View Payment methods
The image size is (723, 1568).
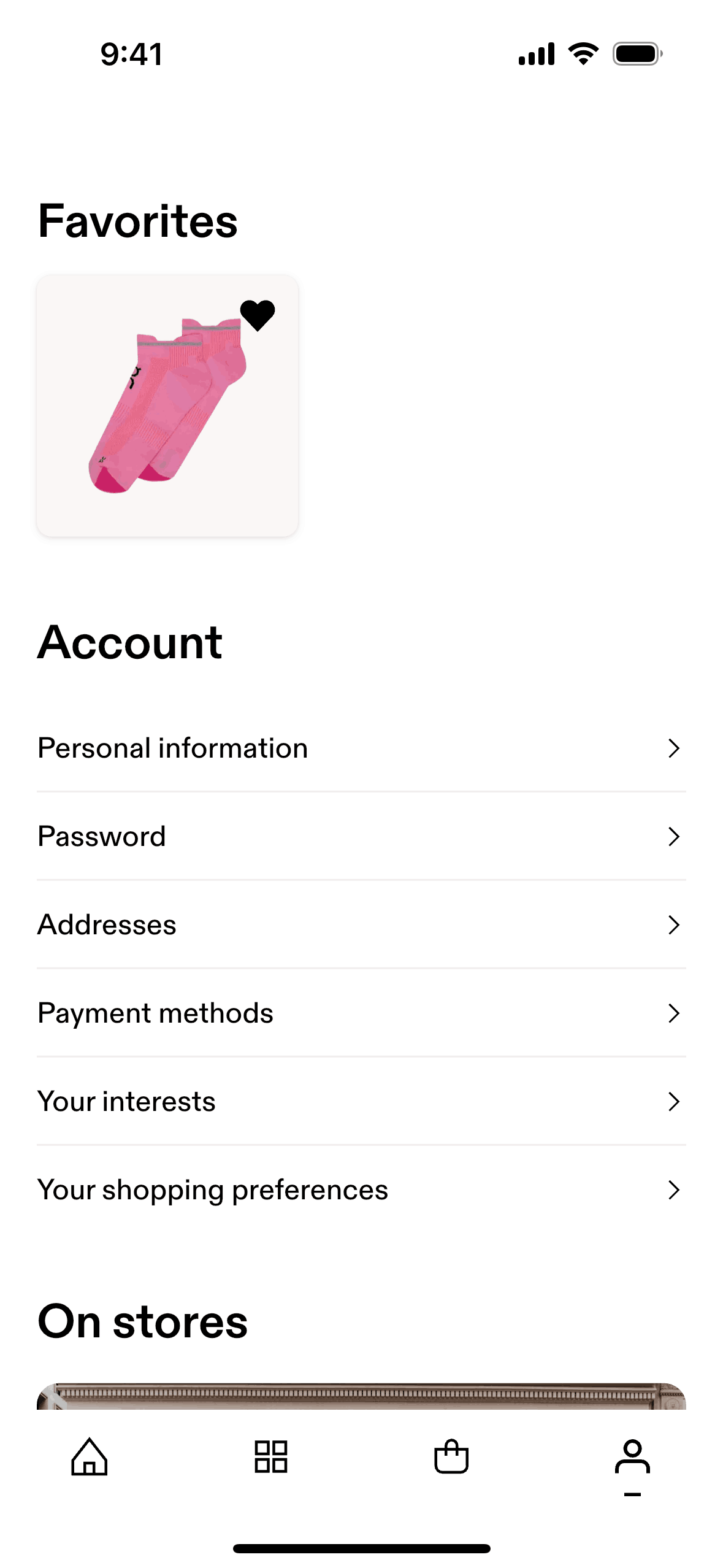tap(361, 1013)
